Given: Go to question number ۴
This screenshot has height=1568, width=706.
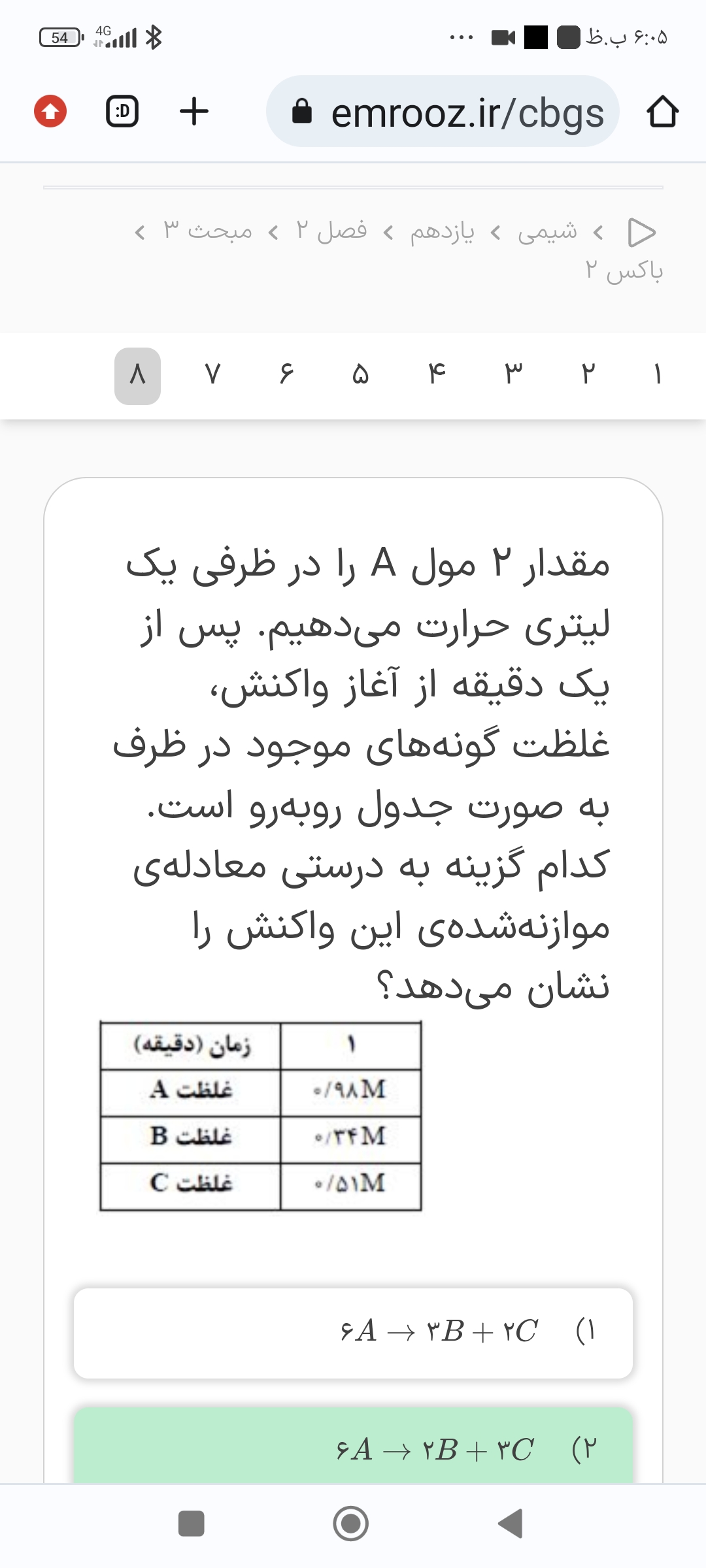Looking at the screenshot, I should coord(437,376).
